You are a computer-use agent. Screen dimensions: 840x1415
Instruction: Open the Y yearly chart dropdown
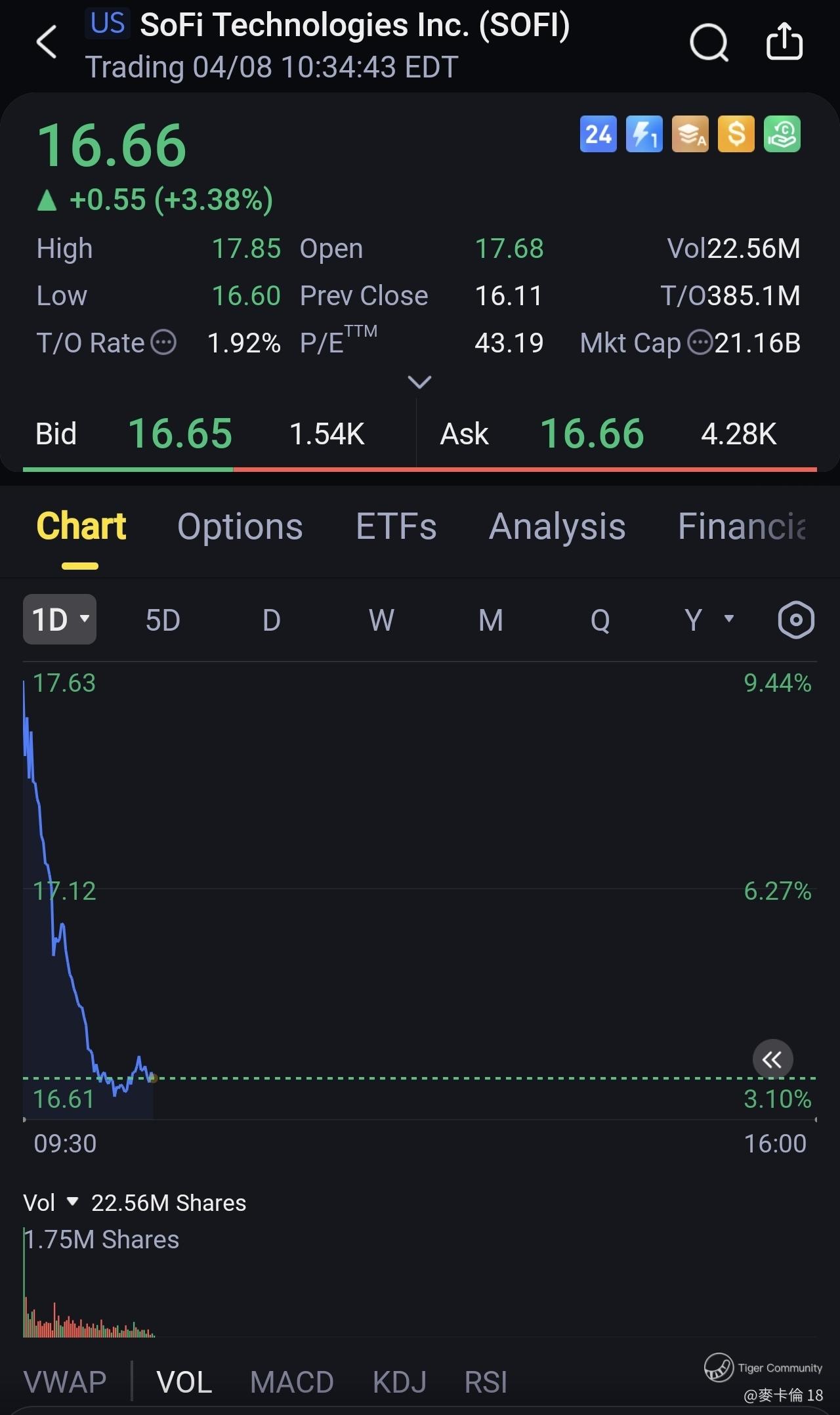click(x=707, y=620)
